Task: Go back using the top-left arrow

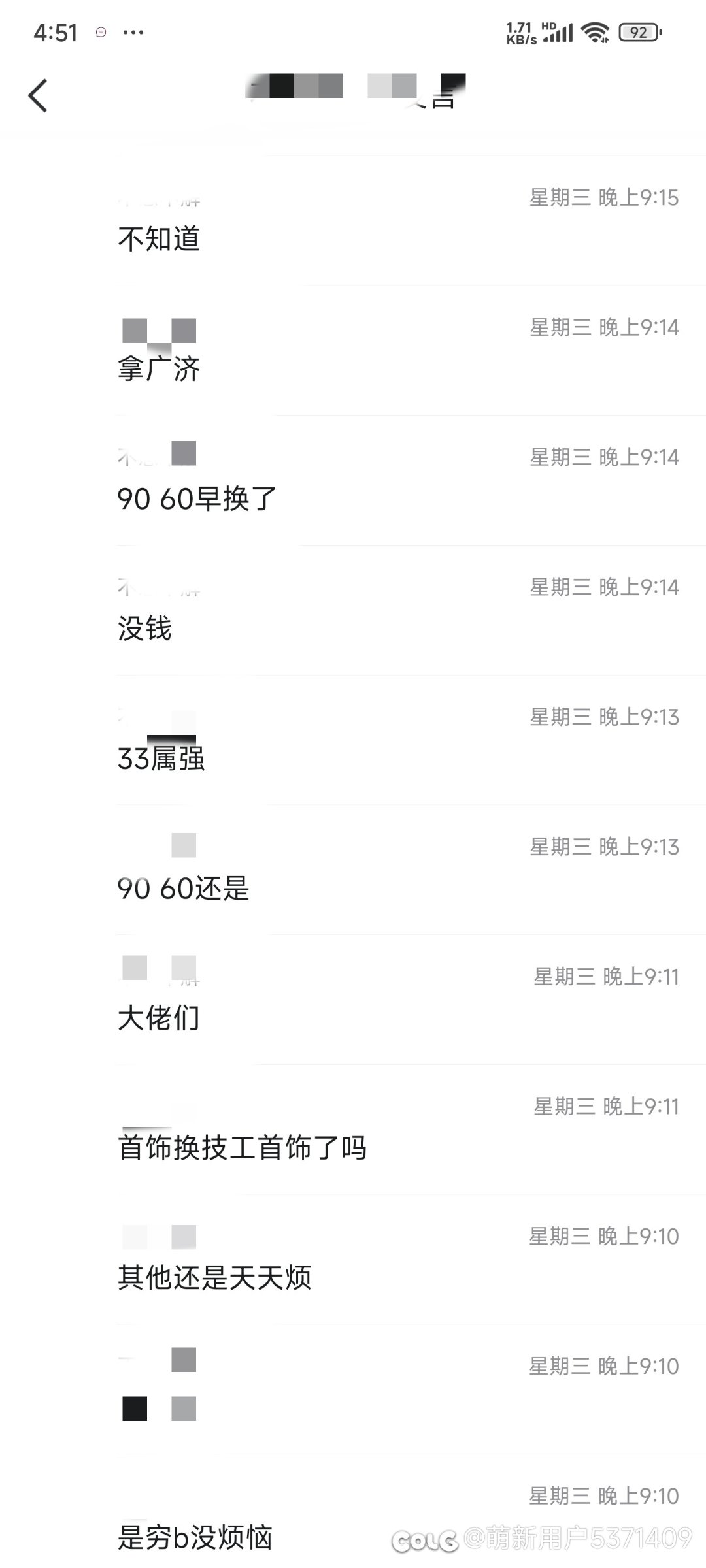Action: pos(38,96)
